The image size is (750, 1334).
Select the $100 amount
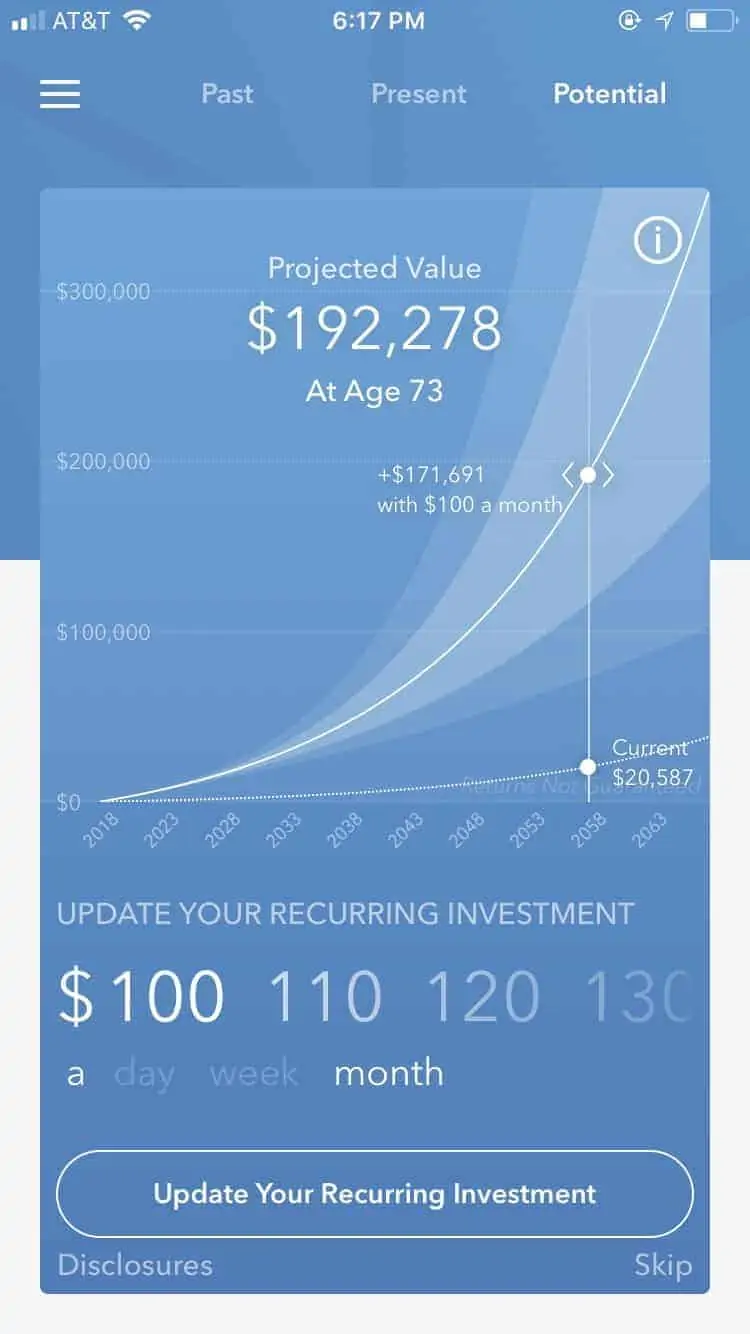coord(141,996)
